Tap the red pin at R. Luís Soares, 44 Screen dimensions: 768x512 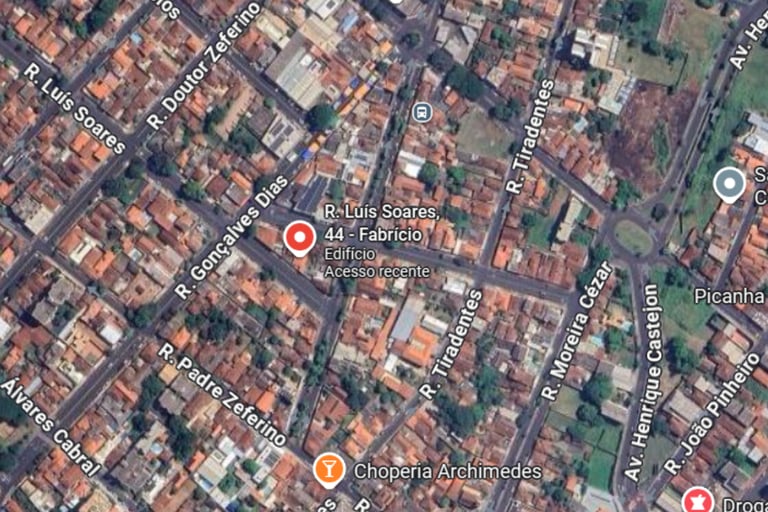click(299, 238)
